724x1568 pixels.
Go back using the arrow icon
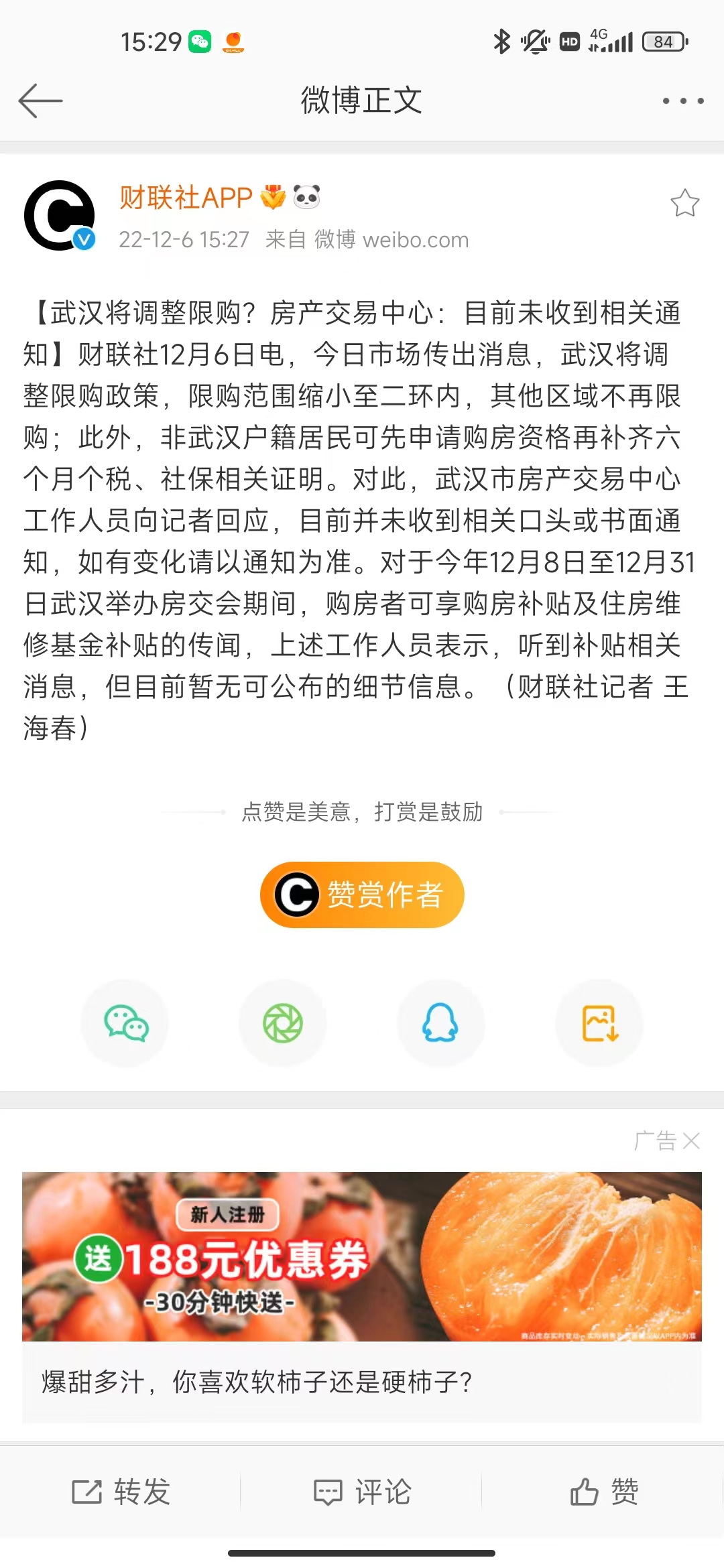(40, 101)
